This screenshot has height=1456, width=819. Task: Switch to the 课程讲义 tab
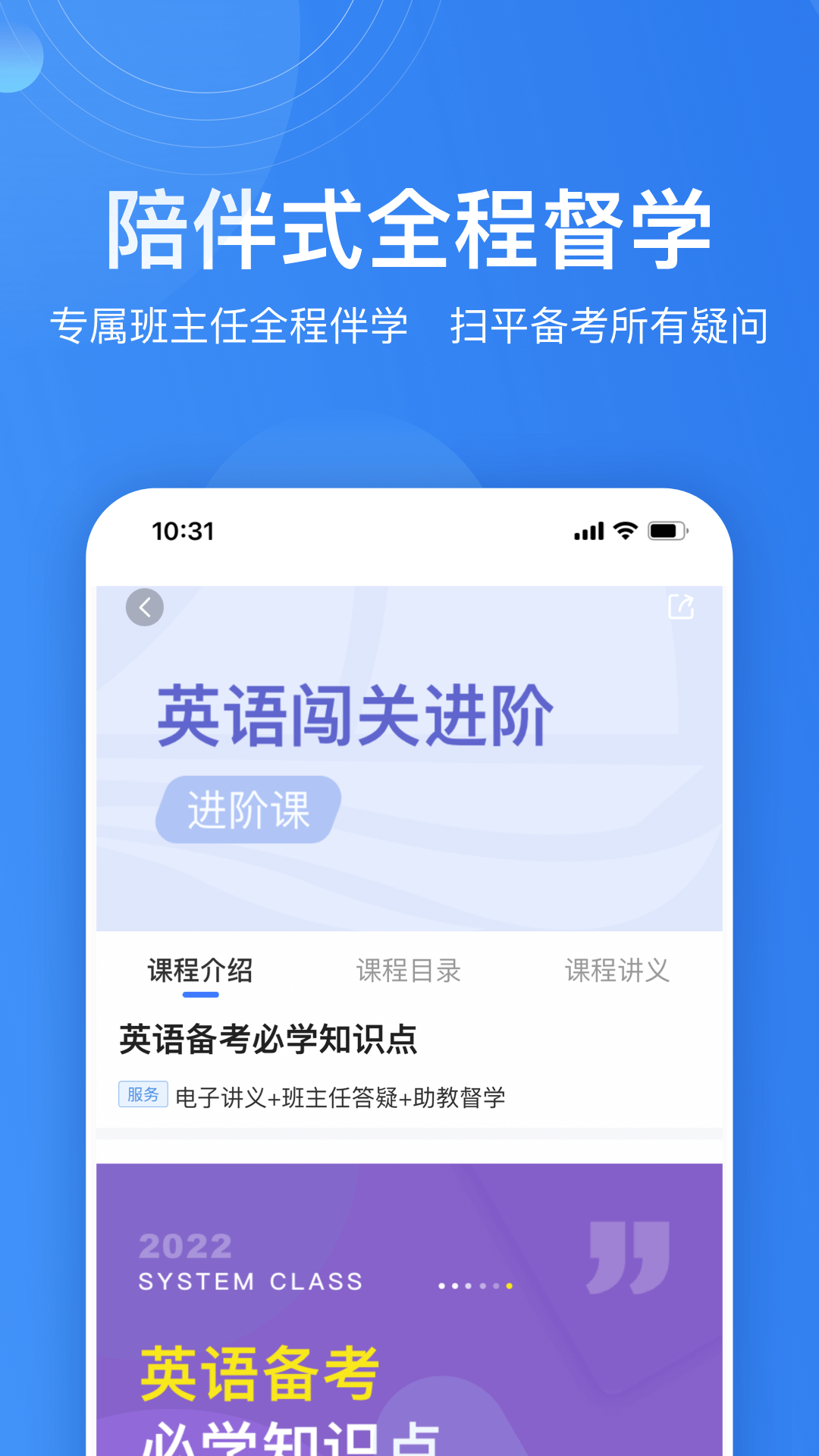pos(616,971)
